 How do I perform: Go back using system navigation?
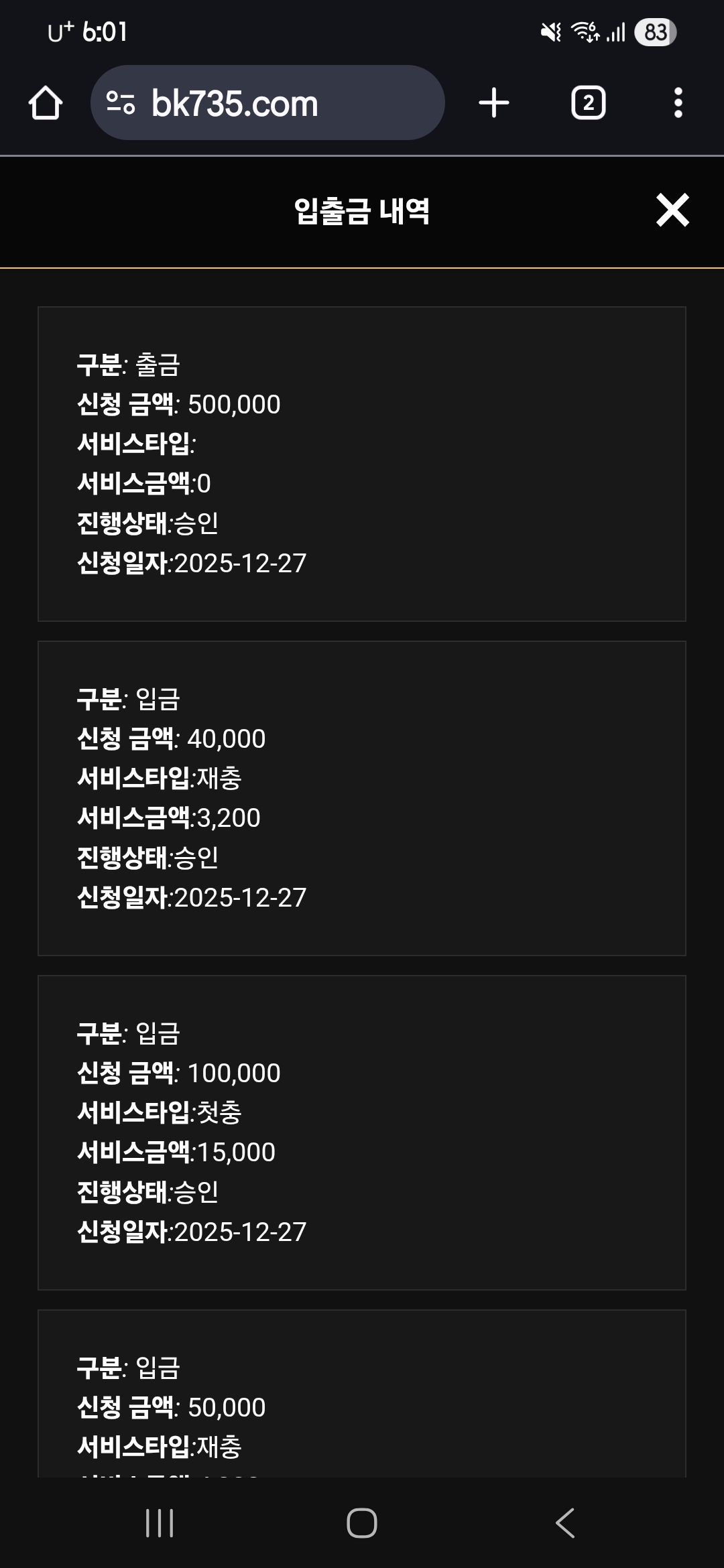click(x=565, y=1522)
